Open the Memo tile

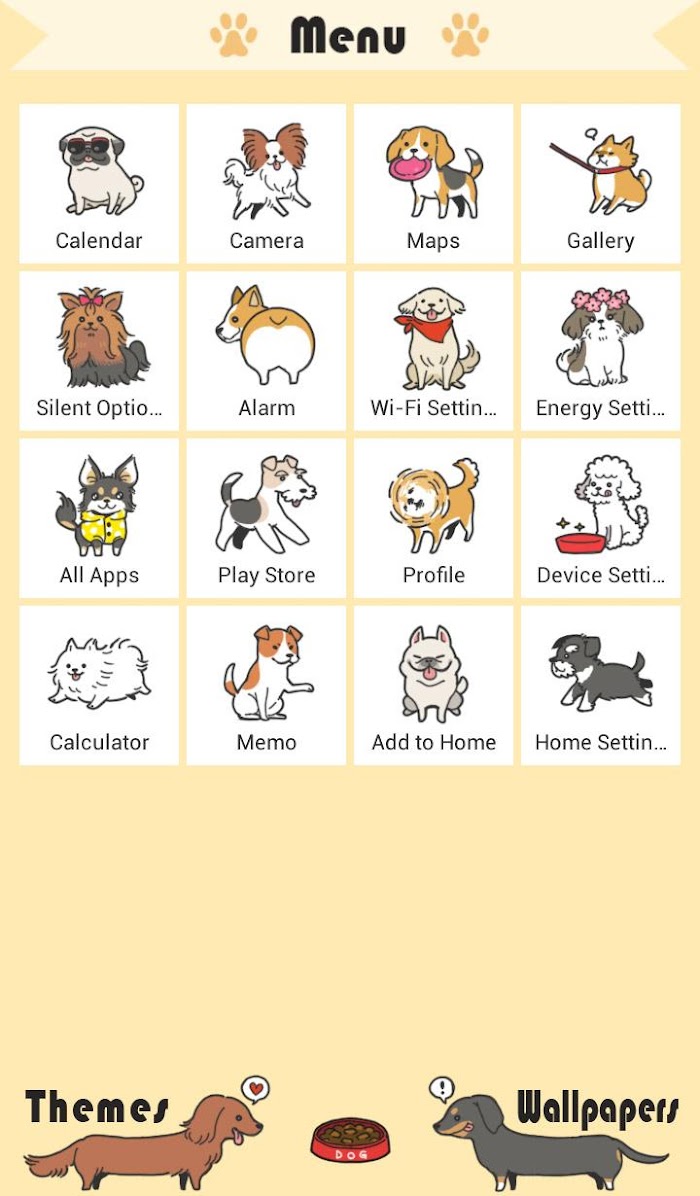coord(266,685)
